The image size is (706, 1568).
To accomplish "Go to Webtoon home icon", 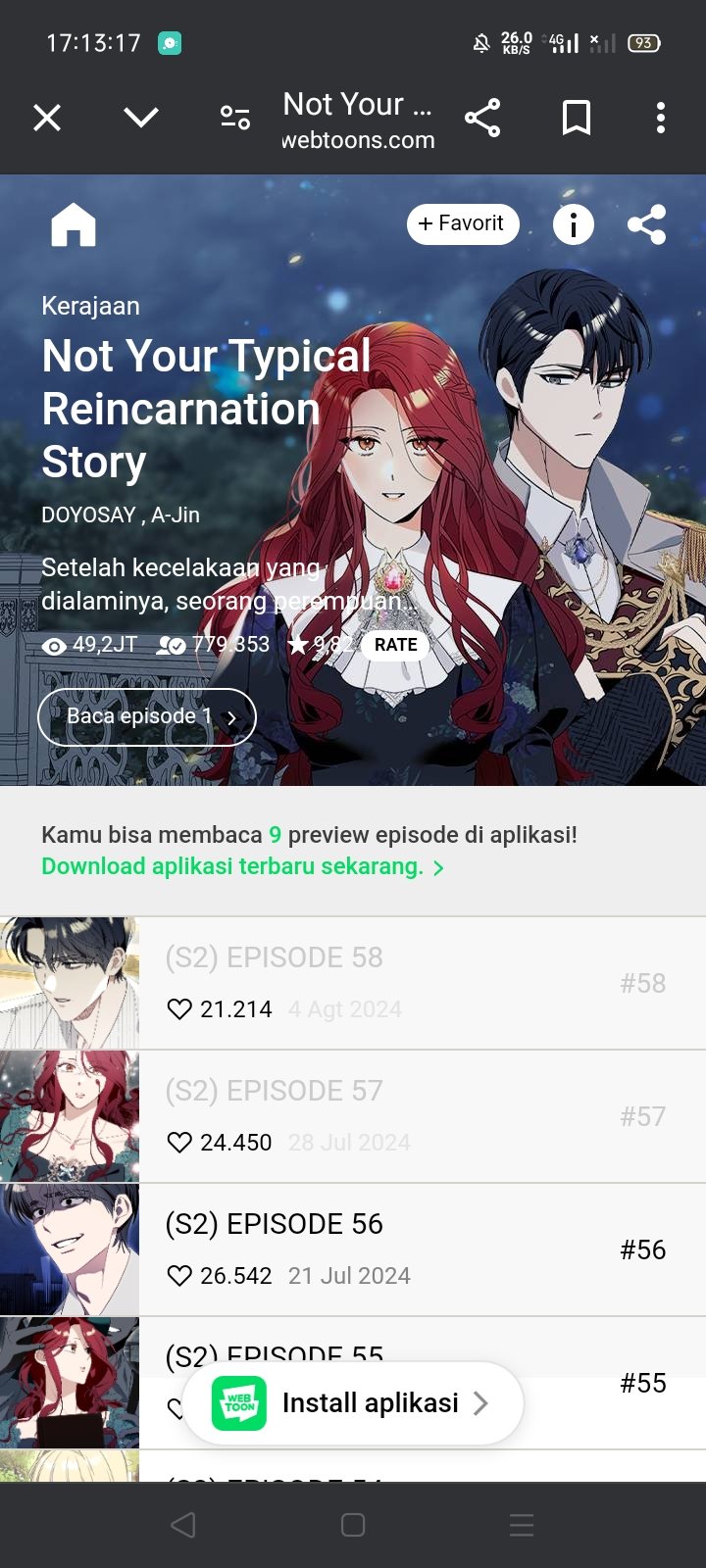I will 74,225.
